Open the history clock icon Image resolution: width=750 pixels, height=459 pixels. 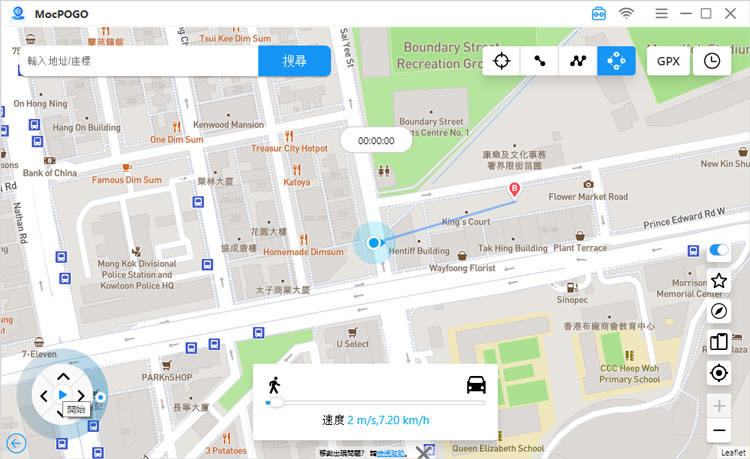point(711,61)
